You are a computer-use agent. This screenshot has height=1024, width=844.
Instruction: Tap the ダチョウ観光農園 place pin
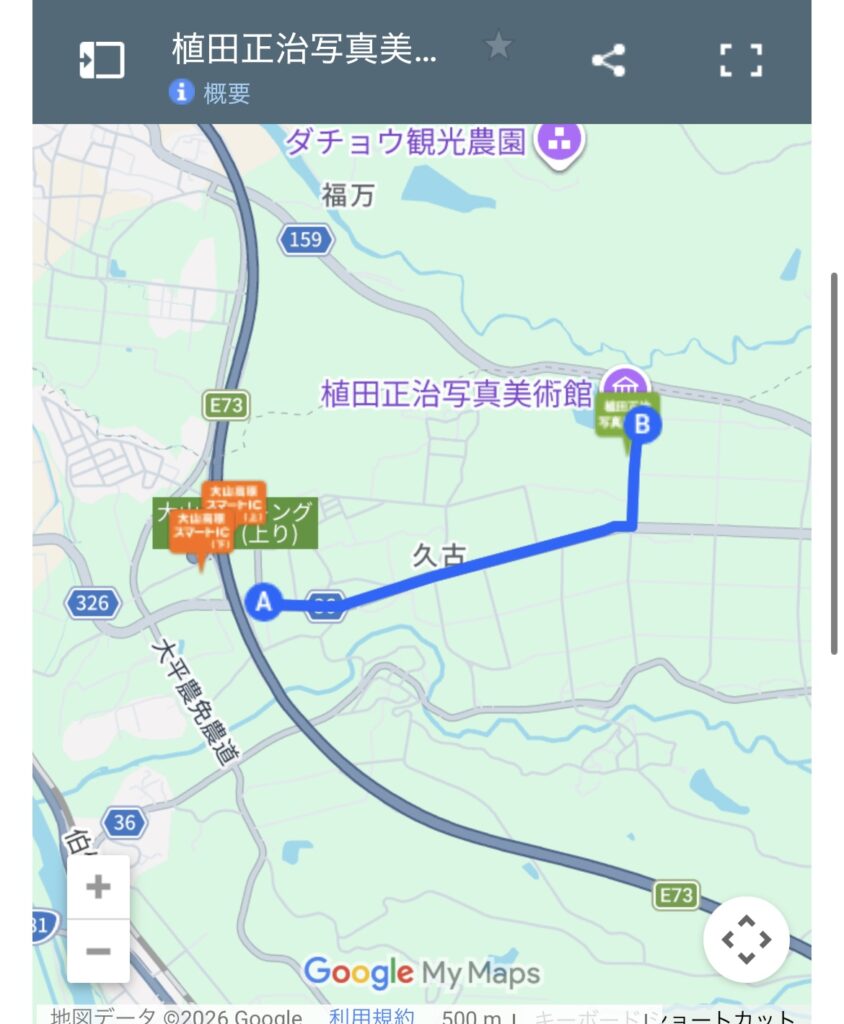tap(560, 142)
